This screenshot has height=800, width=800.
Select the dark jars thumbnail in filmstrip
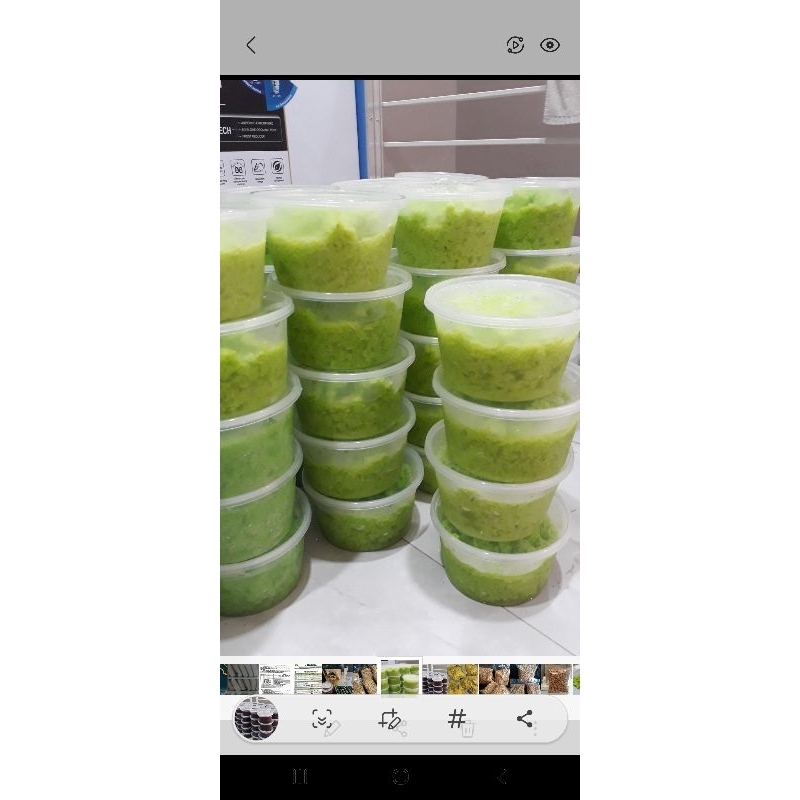434,679
